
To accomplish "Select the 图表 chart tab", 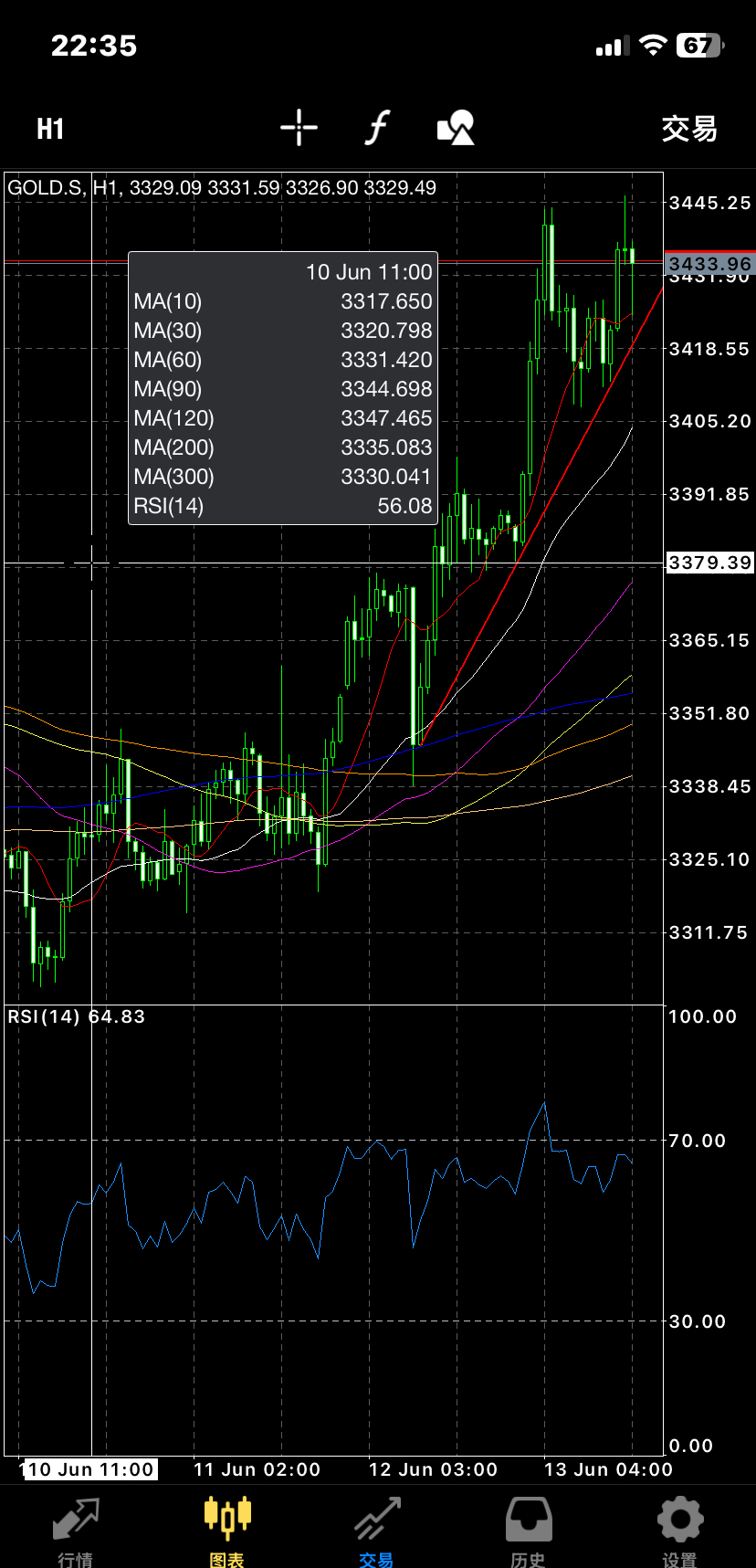I will [227, 1530].
